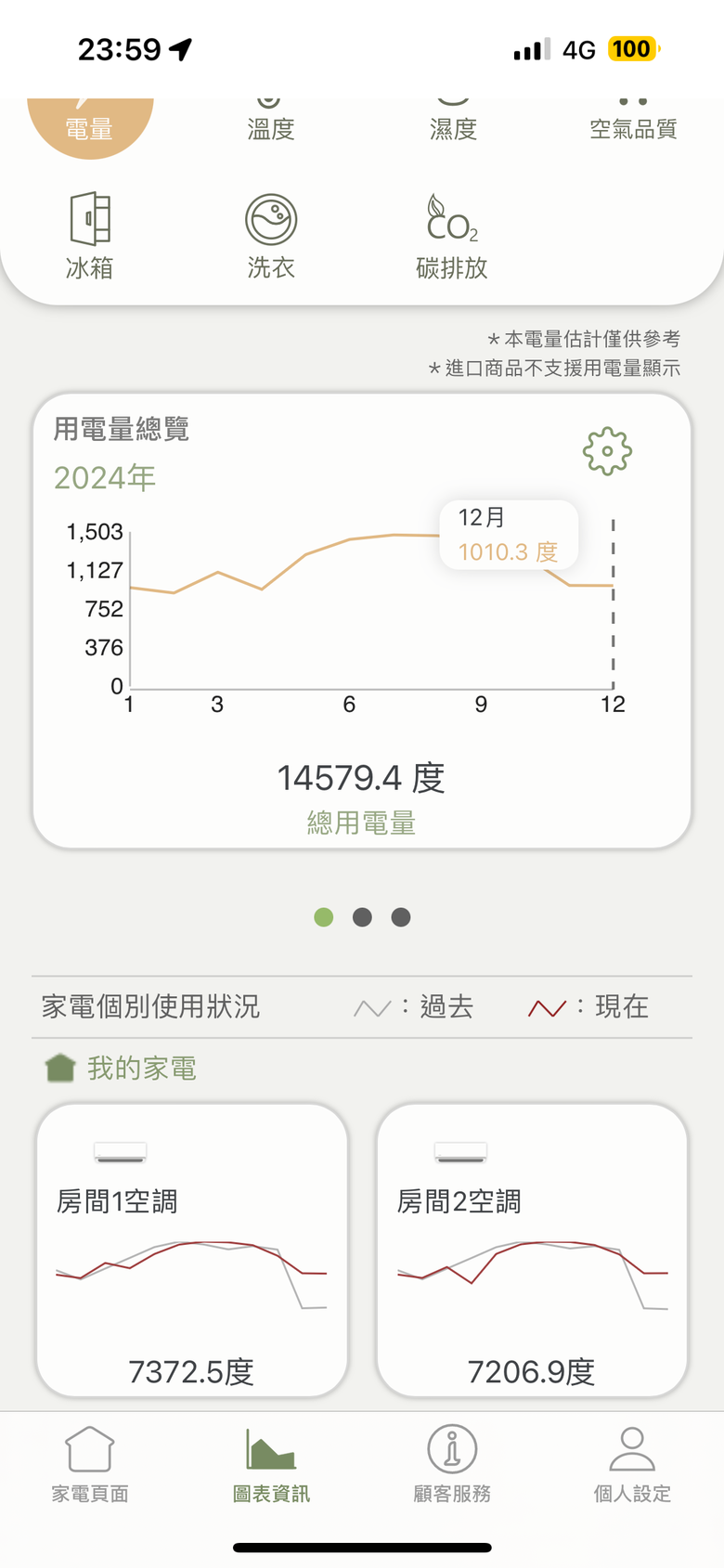Open the 冰箱 category
This screenshot has width=724, height=1568.
tap(90, 236)
